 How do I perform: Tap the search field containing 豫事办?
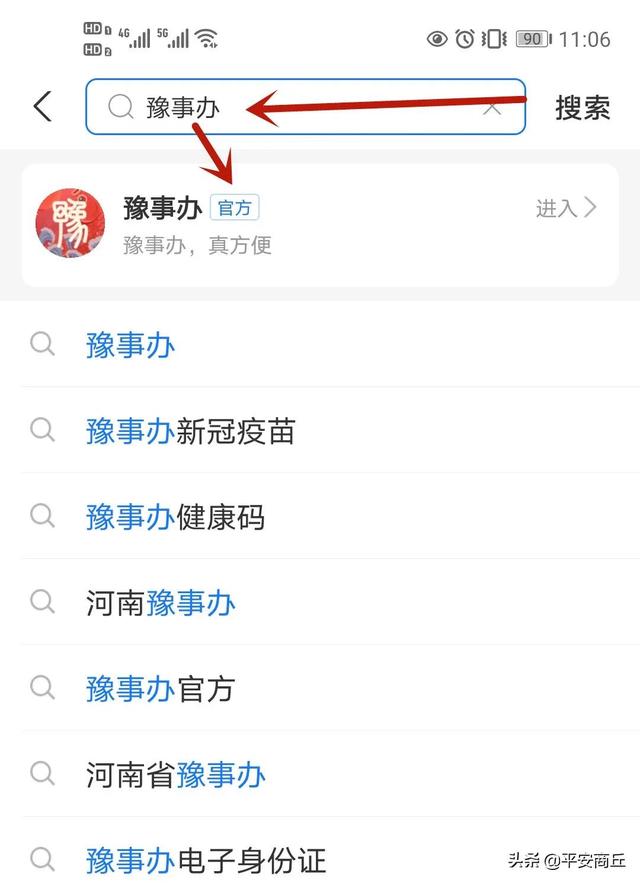pyautogui.click(x=300, y=106)
